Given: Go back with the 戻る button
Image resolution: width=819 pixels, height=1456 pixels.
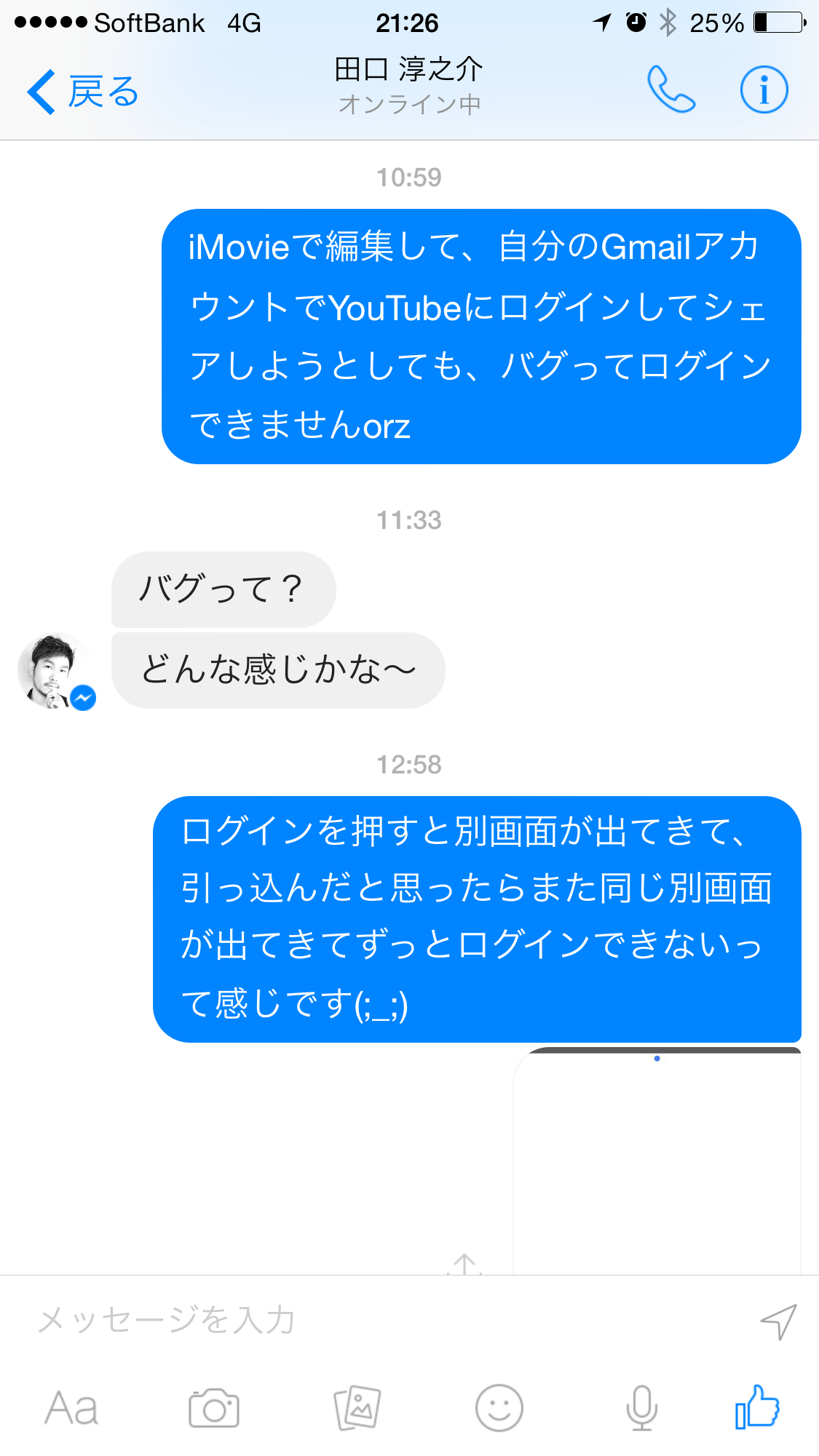Looking at the screenshot, I should pos(82,92).
